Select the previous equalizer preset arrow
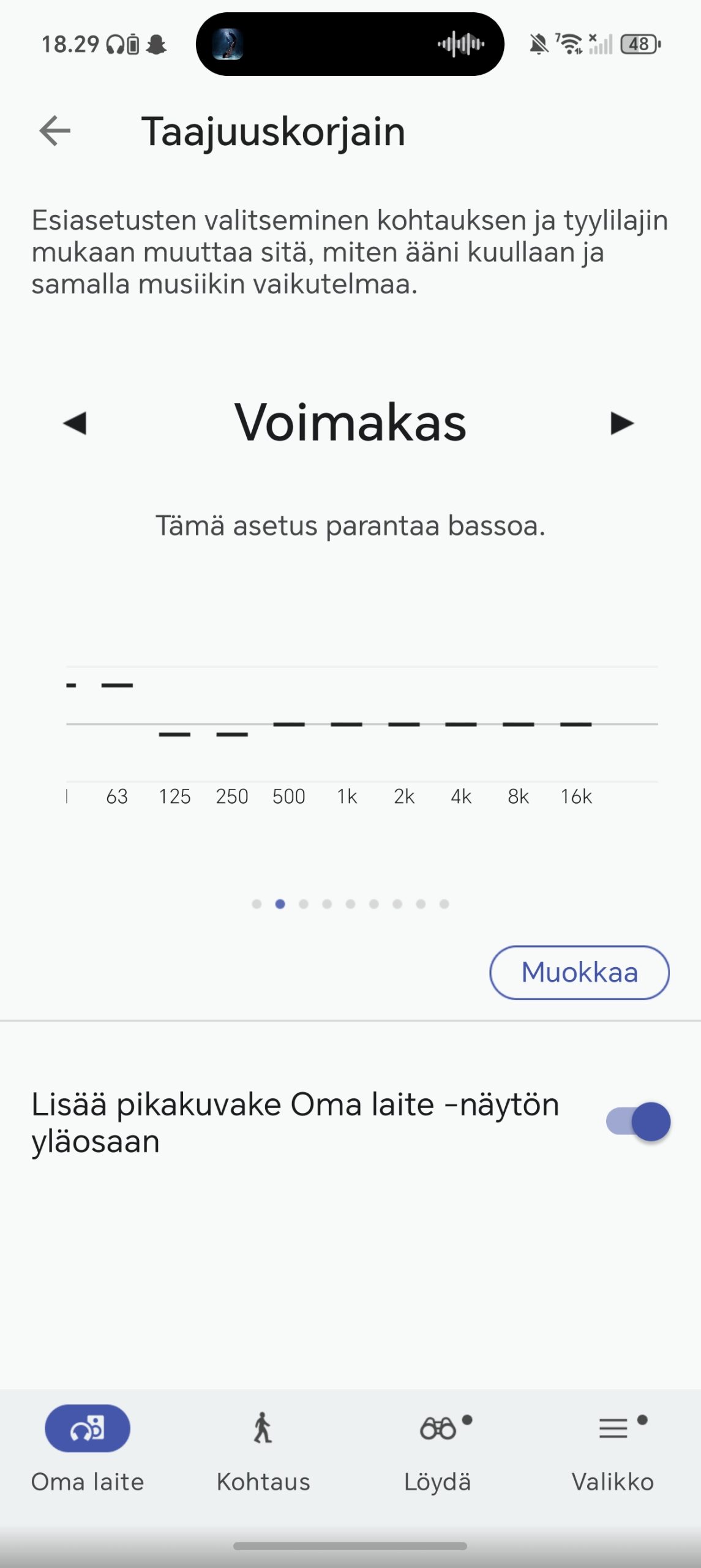Screen dimensions: 701x1568 75,423
